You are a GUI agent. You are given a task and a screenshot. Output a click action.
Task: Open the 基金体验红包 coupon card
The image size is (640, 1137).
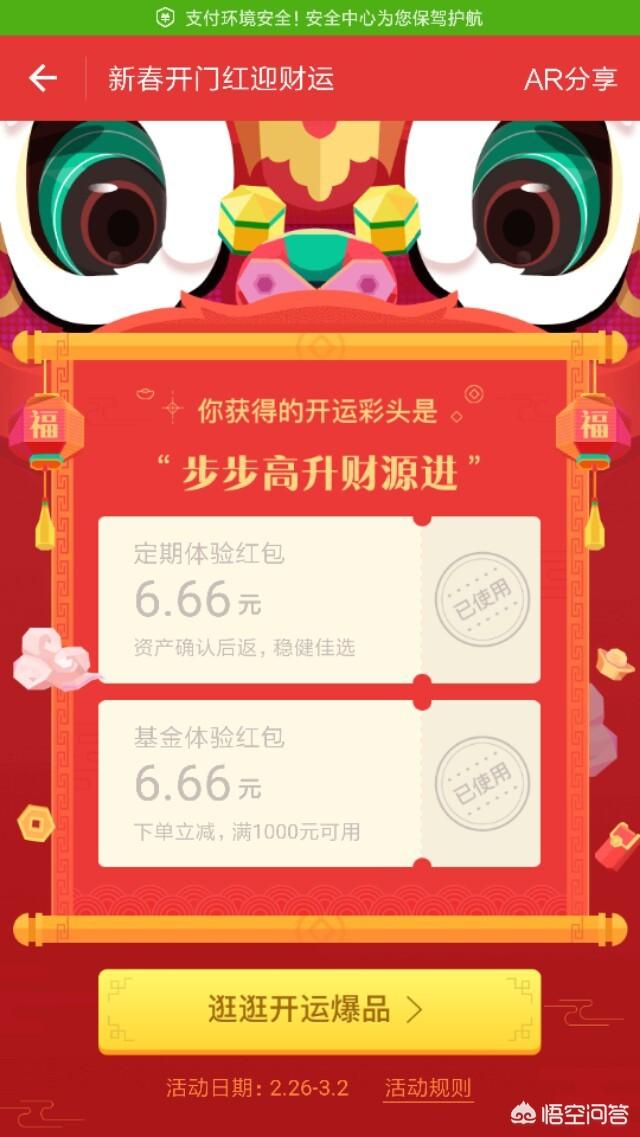(x=319, y=783)
